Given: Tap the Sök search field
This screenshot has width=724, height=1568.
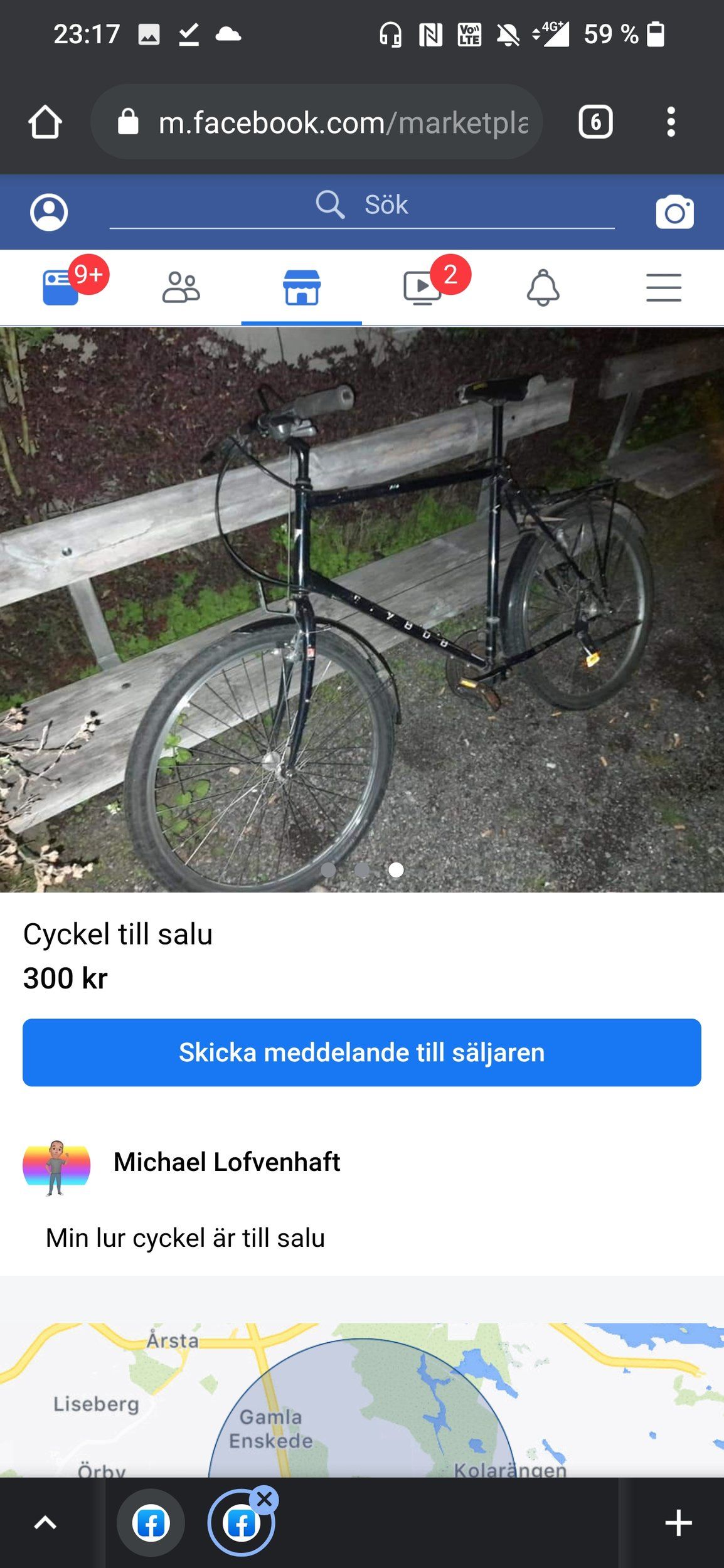Looking at the screenshot, I should 361,206.
